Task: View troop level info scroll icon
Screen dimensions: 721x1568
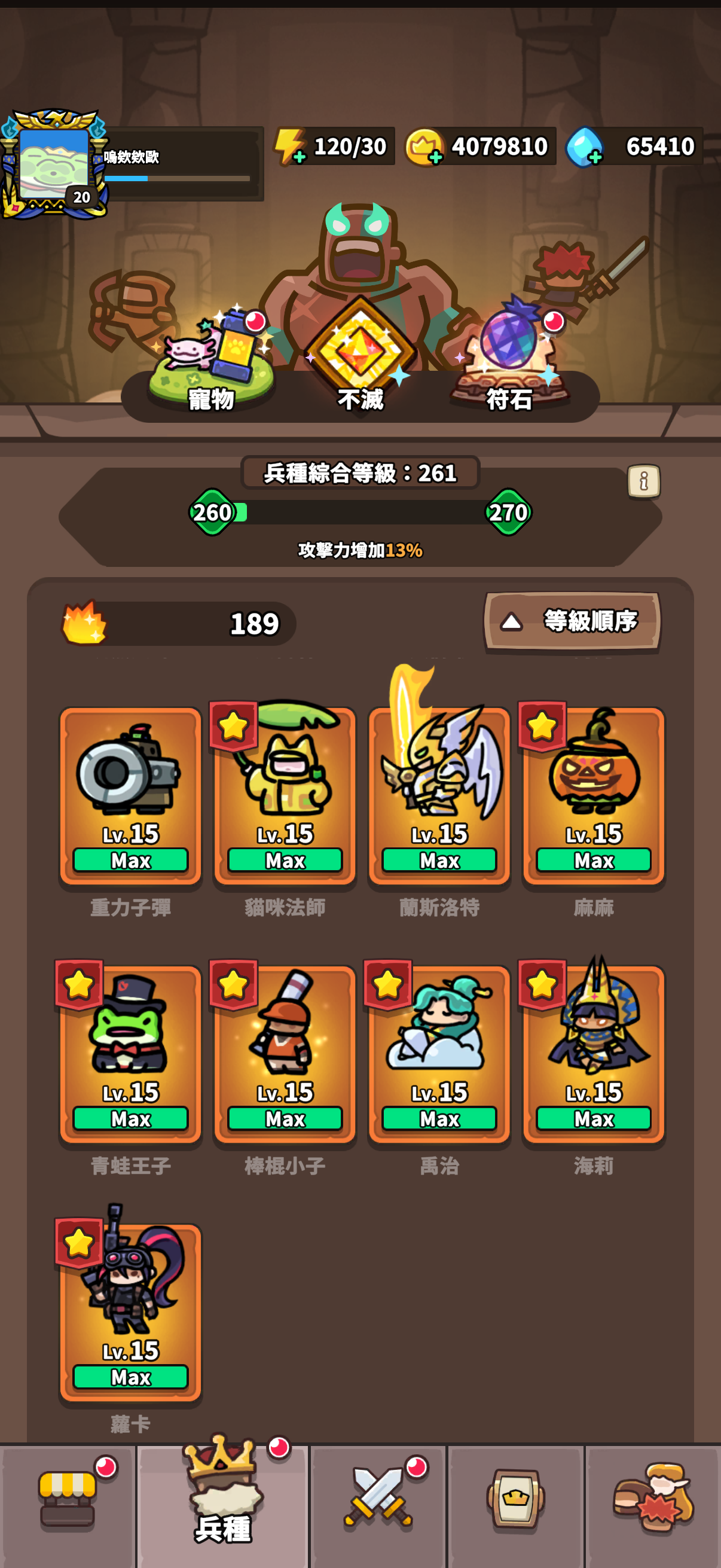Action: point(643,481)
